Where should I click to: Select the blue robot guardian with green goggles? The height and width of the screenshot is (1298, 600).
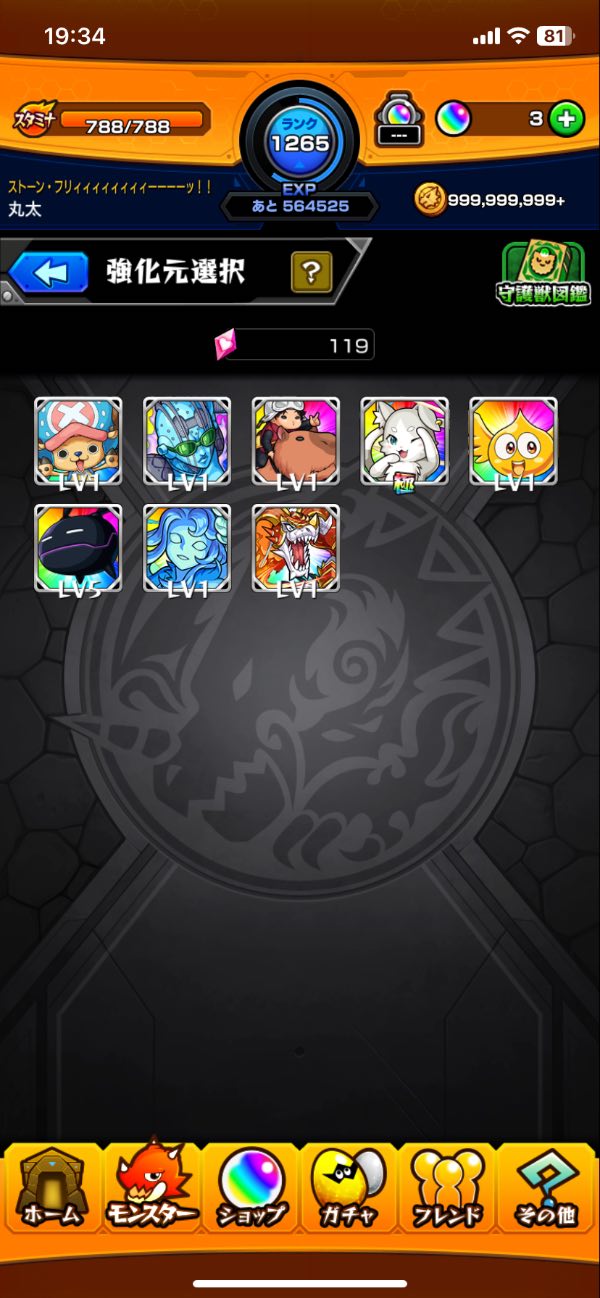click(x=187, y=441)
